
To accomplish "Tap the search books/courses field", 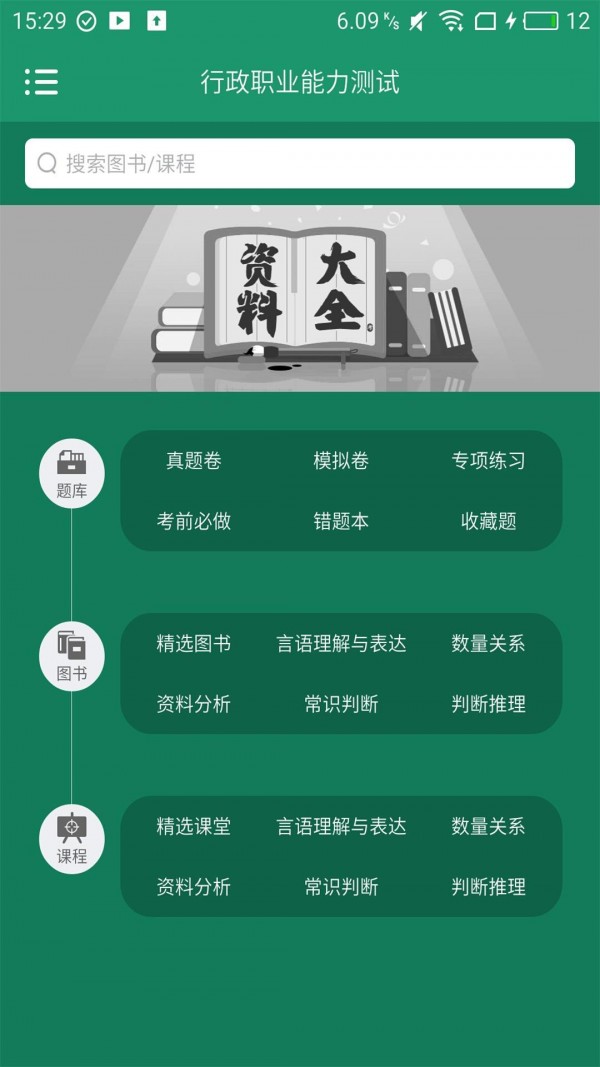I will [300, 163].
